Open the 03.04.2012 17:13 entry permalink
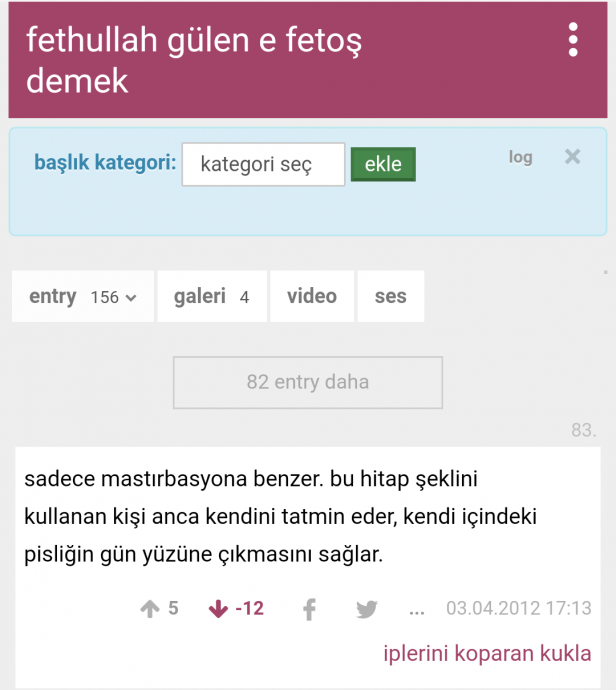This screenshot has height=690, width=616. (x=518, y=608)
